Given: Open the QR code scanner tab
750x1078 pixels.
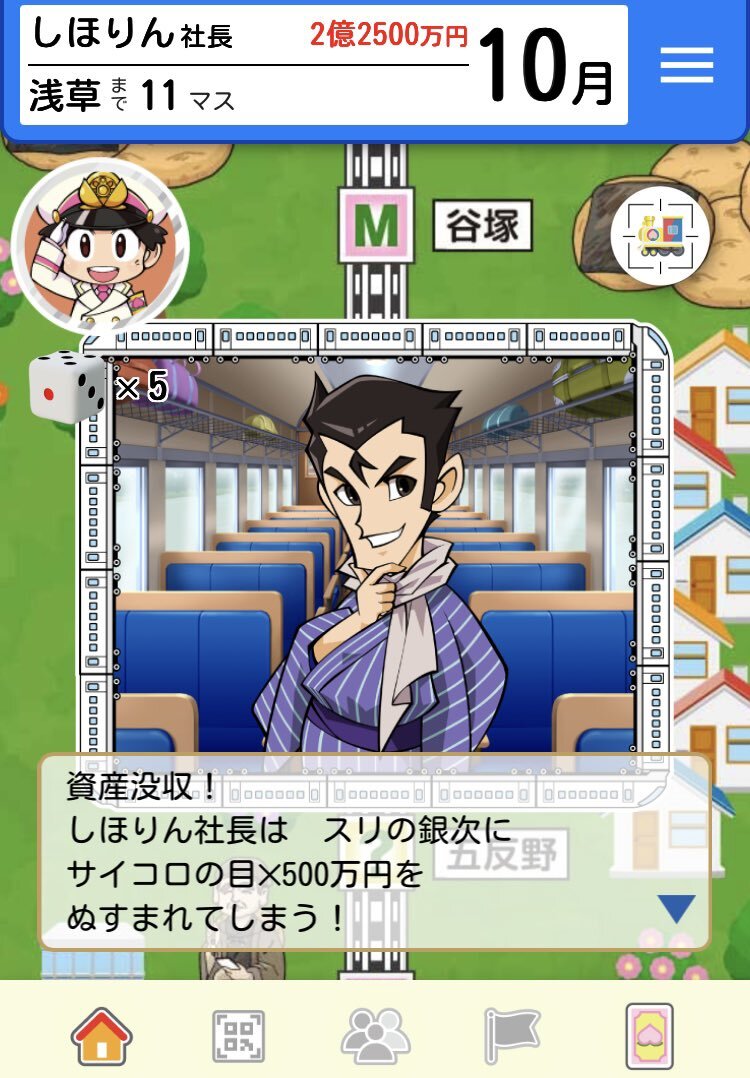Looking at the screenshot, I should coord(238,1036).
